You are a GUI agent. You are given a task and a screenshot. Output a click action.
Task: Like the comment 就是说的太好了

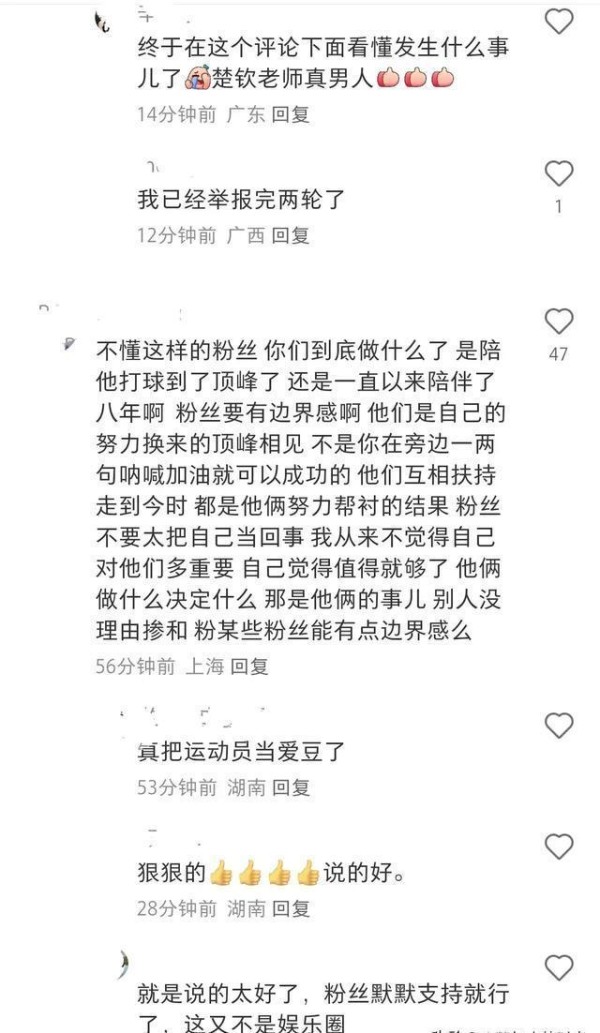tap(559, 967)
